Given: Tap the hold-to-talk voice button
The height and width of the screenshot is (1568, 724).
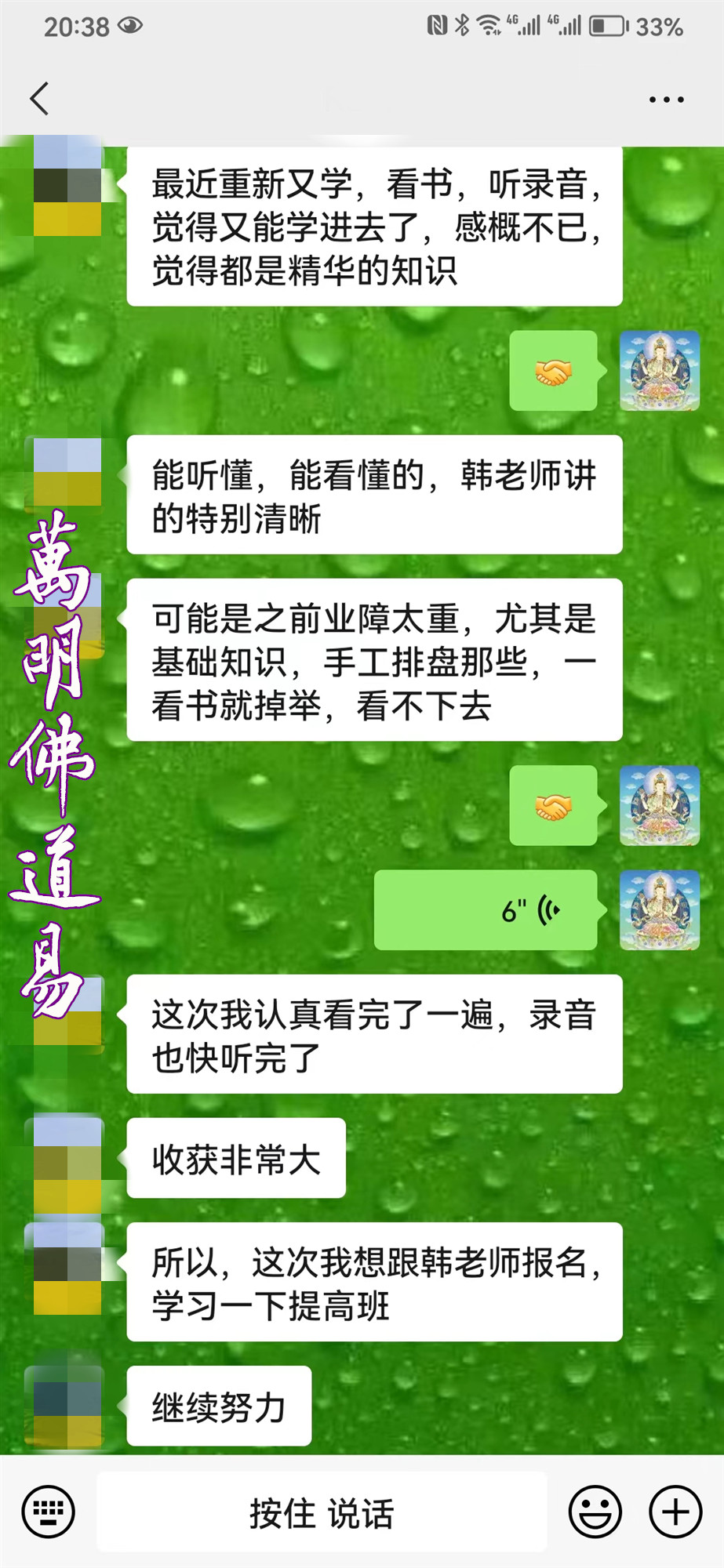Looking at the screenshot, I should point(322,1512).
